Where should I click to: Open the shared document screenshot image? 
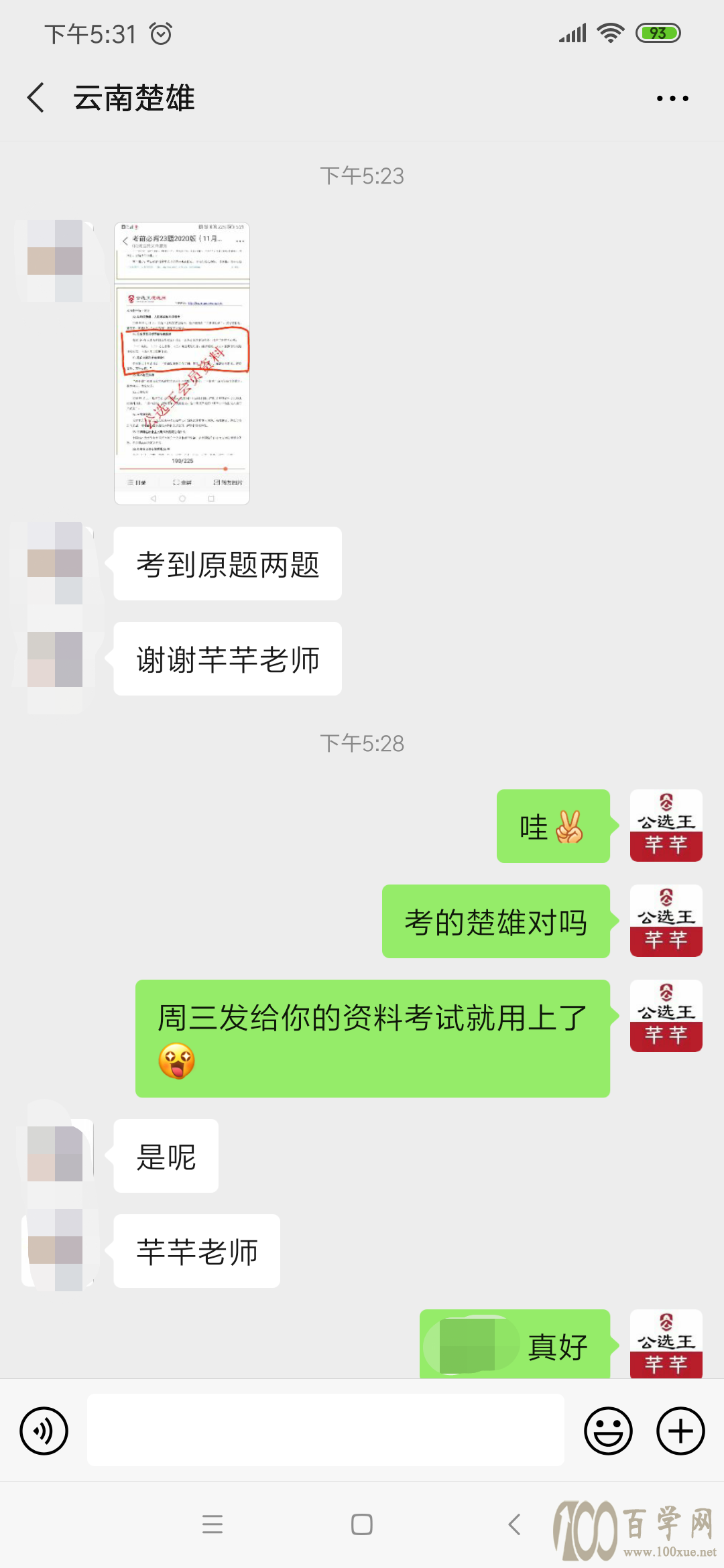(x=182, y=363)
